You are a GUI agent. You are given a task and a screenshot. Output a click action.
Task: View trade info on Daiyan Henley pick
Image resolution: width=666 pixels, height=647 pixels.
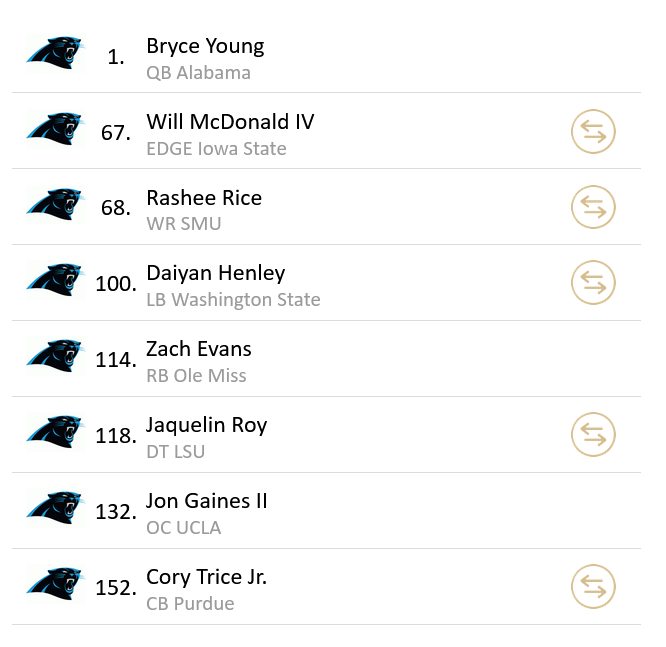coord(593,283)
